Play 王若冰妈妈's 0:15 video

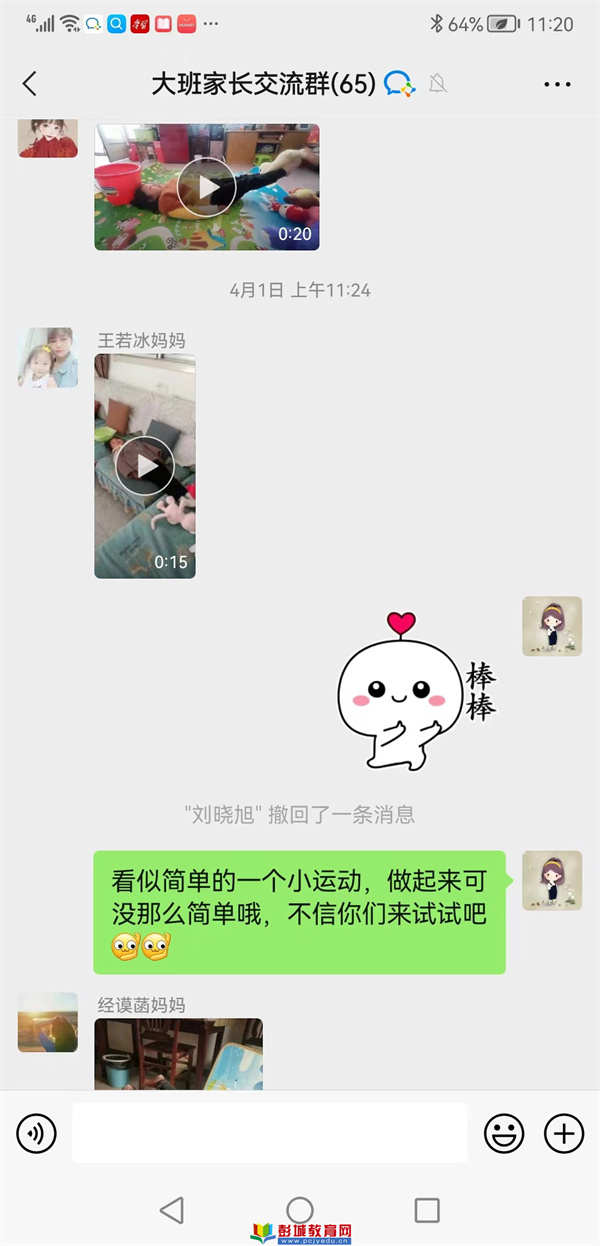click(x=145, y=466)
